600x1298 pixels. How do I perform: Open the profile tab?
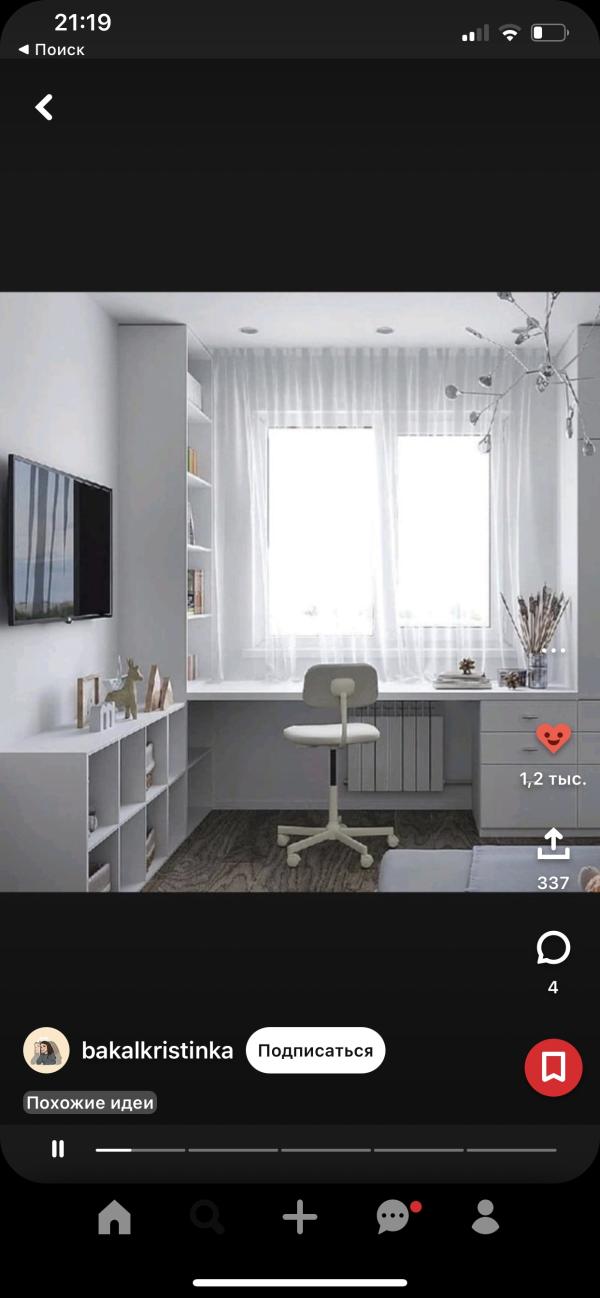tap(485, 1217)
